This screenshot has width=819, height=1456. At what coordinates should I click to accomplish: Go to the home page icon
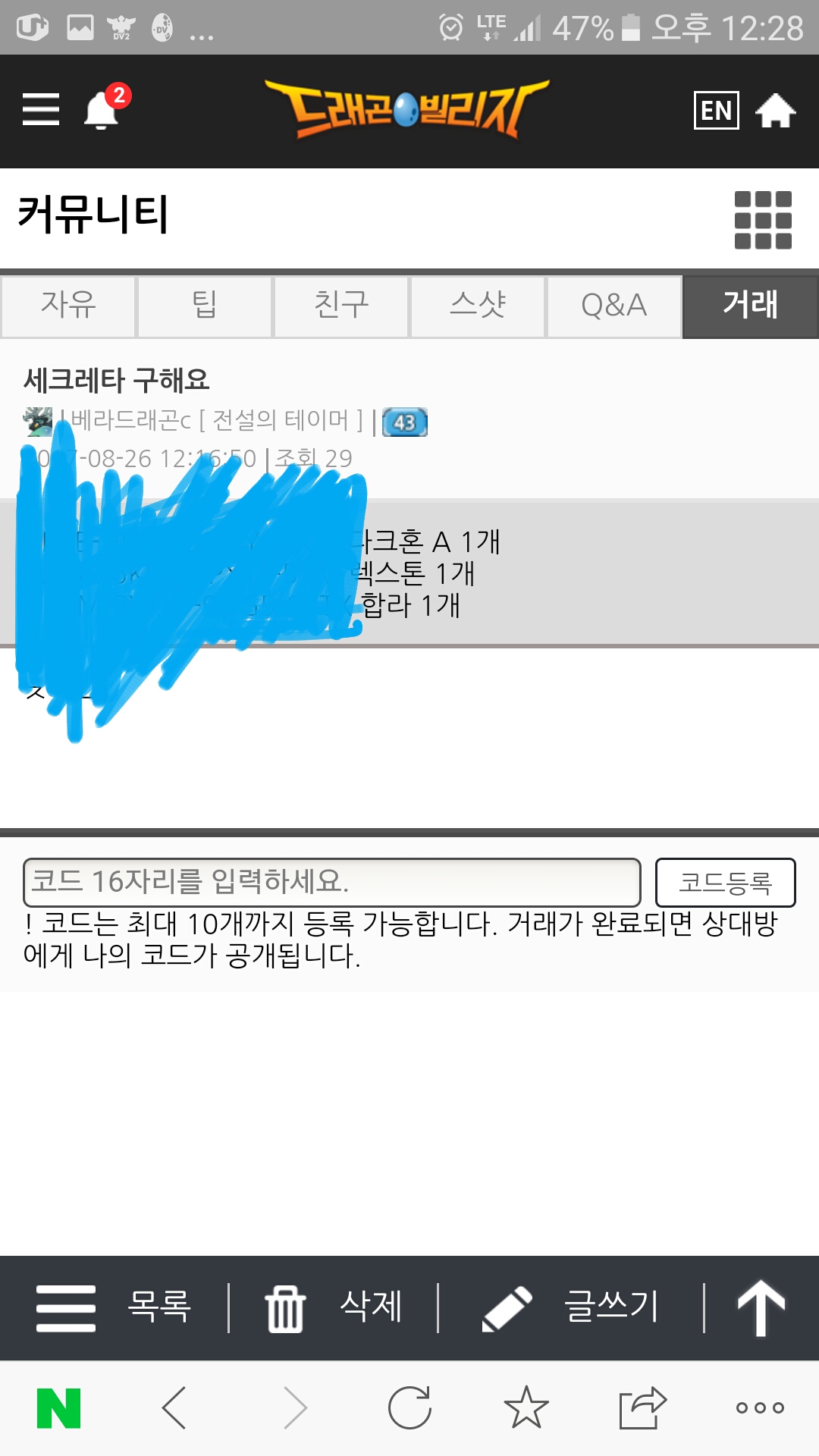pos(775,111)
